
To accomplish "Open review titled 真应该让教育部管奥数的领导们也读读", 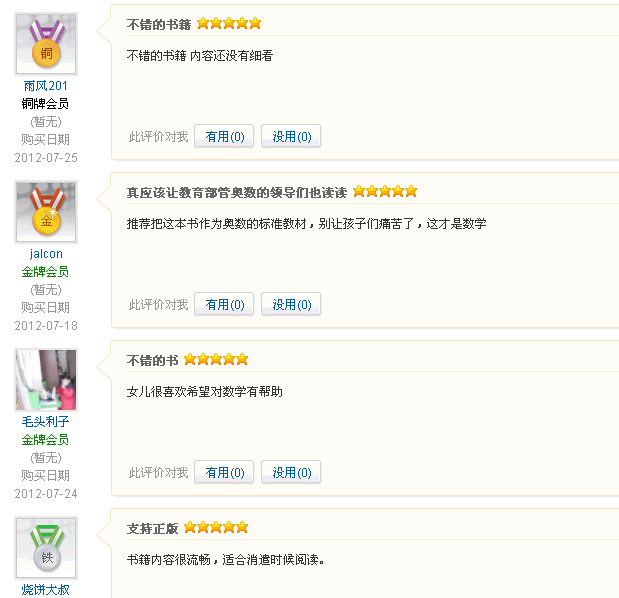I will pyautogui.click(x=237, y=192).
